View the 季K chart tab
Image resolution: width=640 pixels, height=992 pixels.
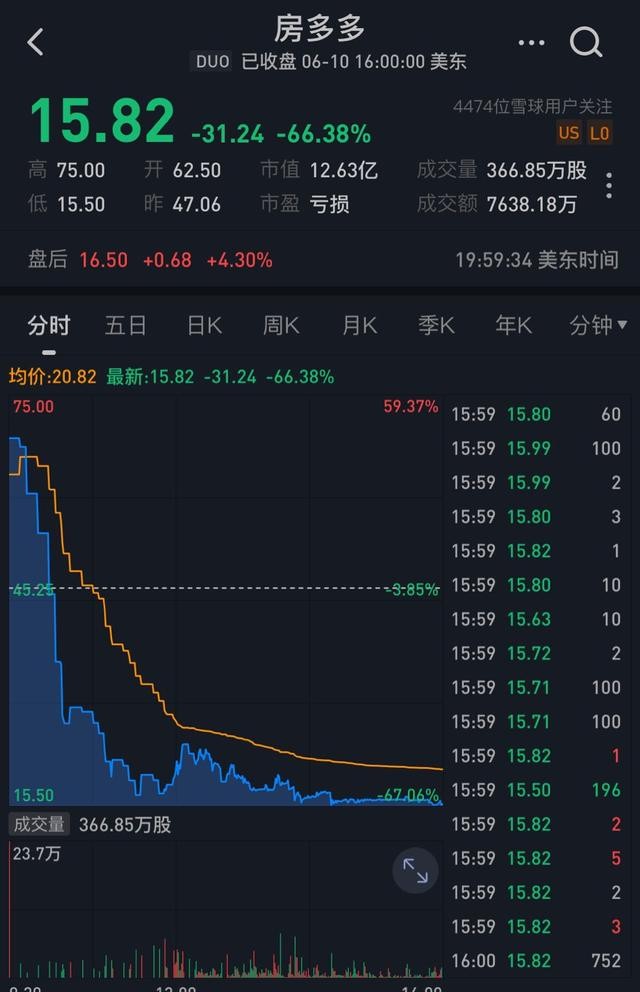point(436,325)
